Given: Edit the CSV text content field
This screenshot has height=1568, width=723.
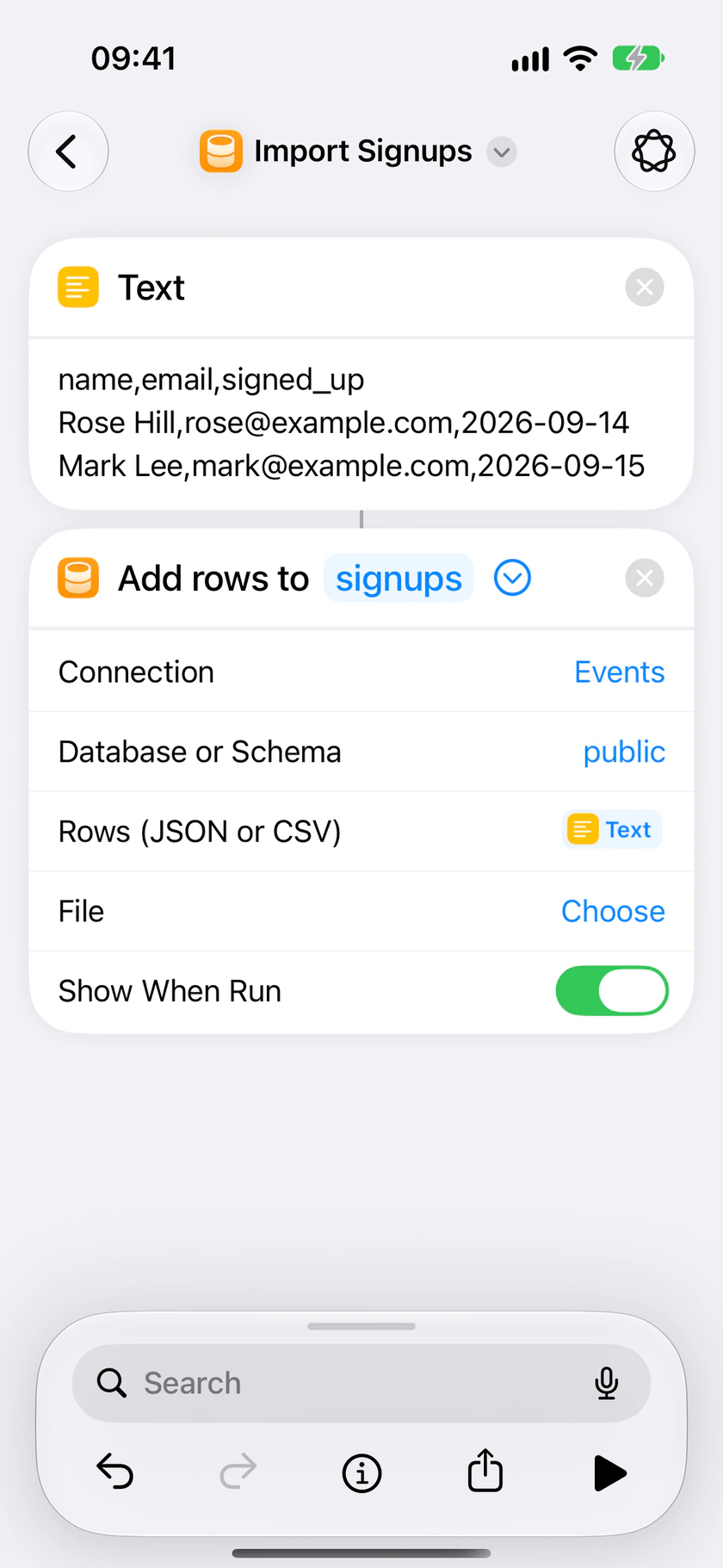Looking at the screenshot, I should 361,423.
